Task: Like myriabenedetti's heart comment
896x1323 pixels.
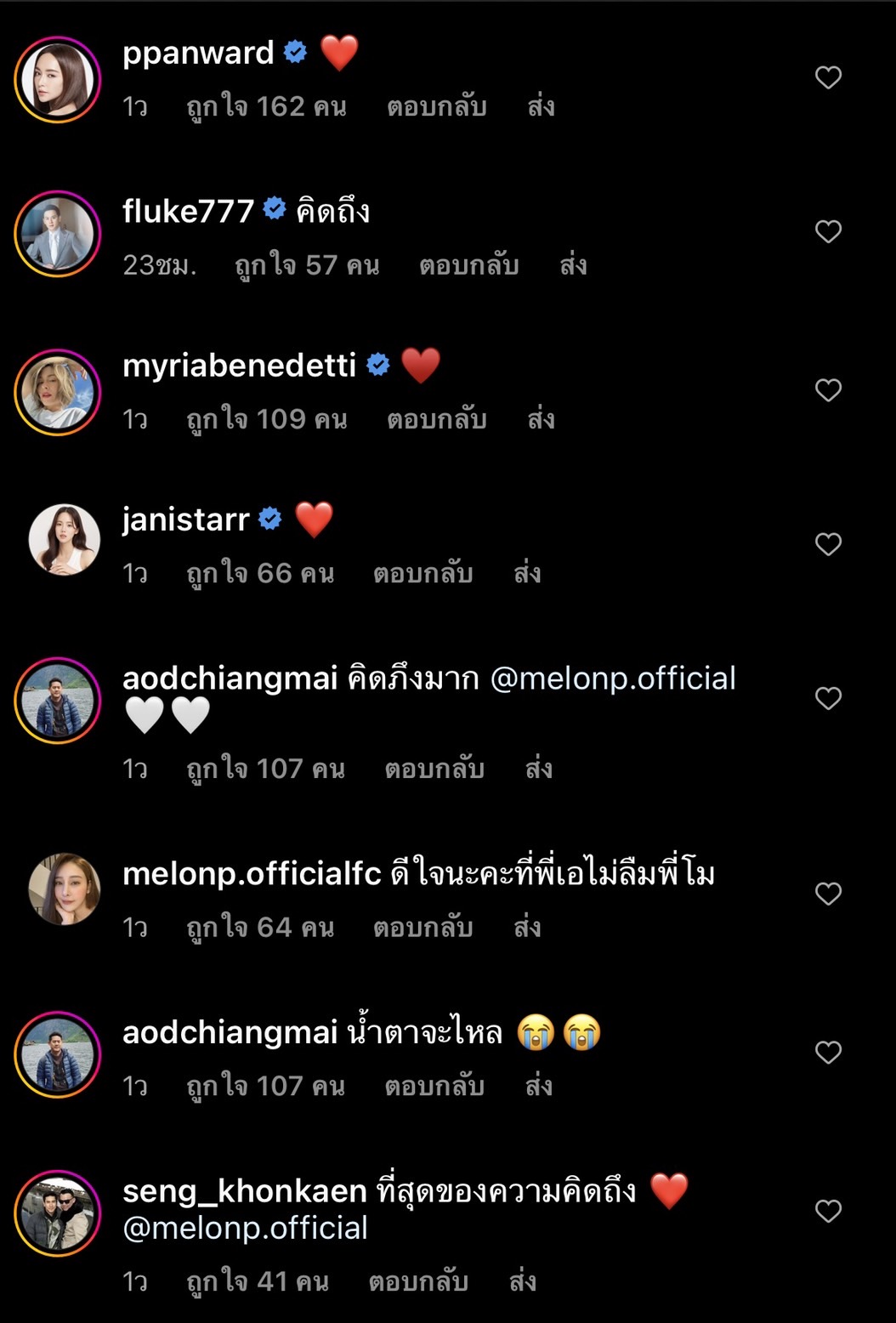Action: pyautogui.click(x=827, y=389)
